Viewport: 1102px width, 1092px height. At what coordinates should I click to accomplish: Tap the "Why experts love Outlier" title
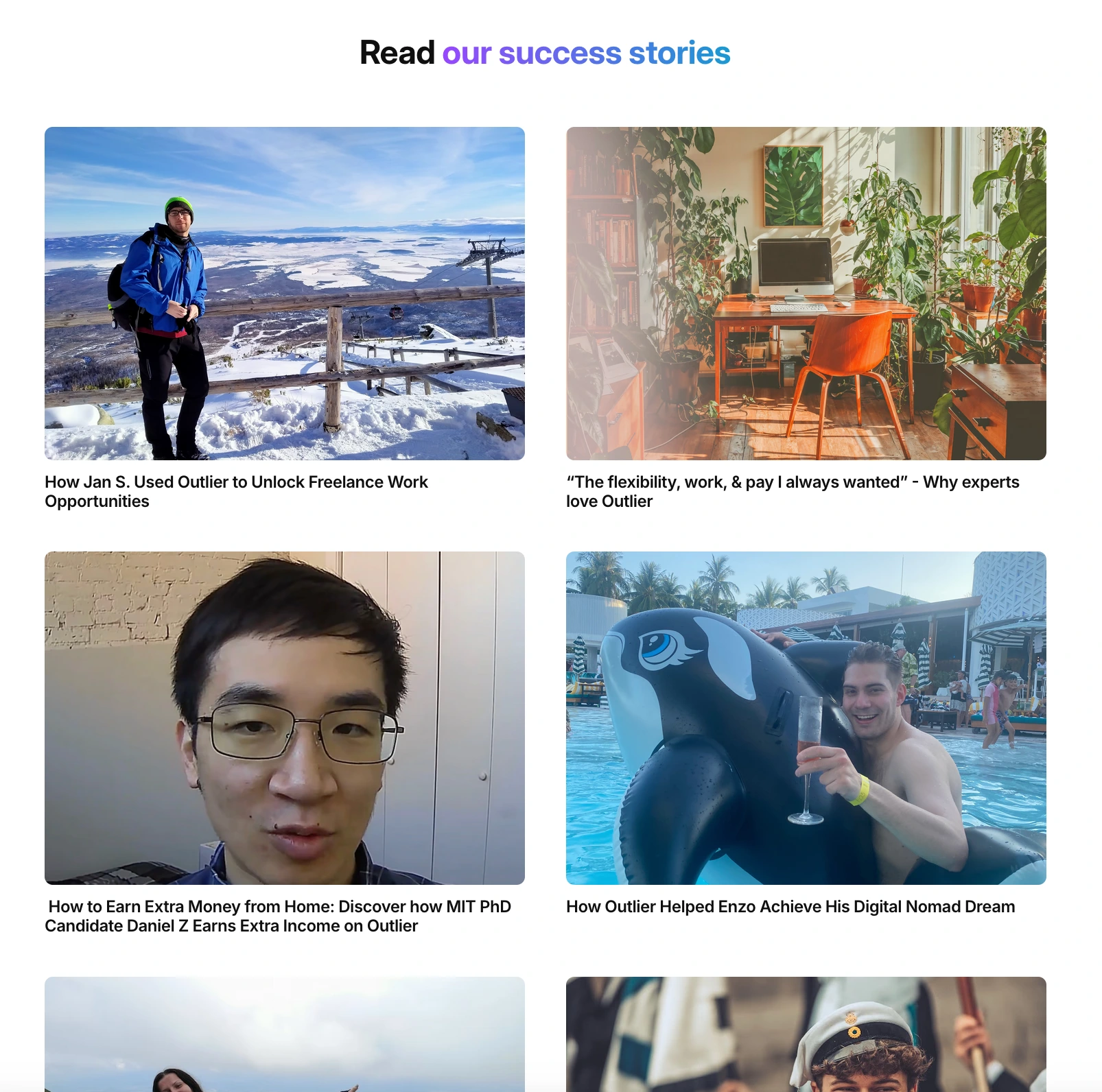792,491
